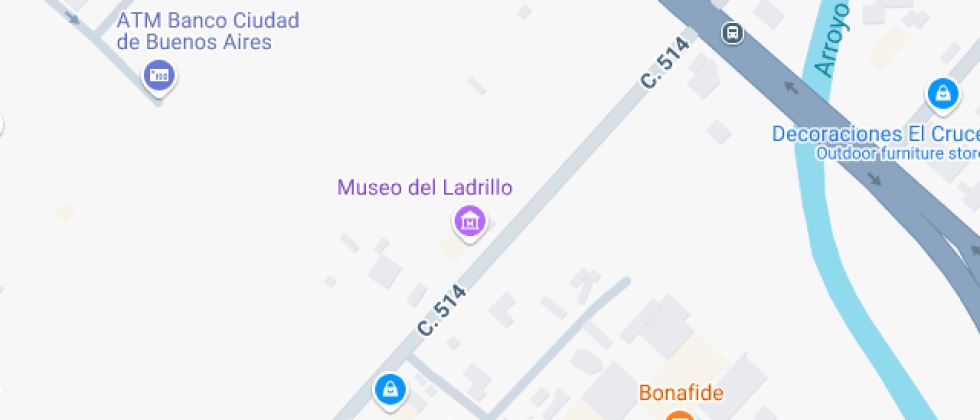Viewport: 980px width, 420px height.
Task: Select the bus stop icon on the map
Action: tap(734, 33)
